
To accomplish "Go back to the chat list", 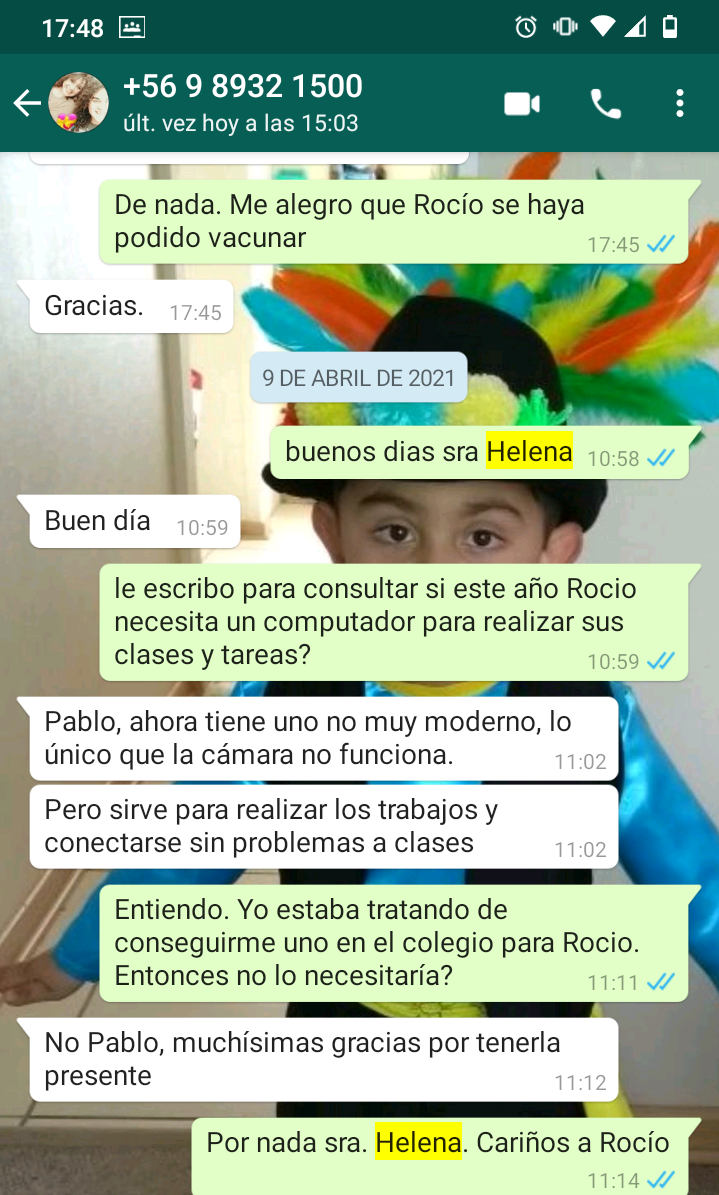I will pyautogui.click(x=26, y=103).
